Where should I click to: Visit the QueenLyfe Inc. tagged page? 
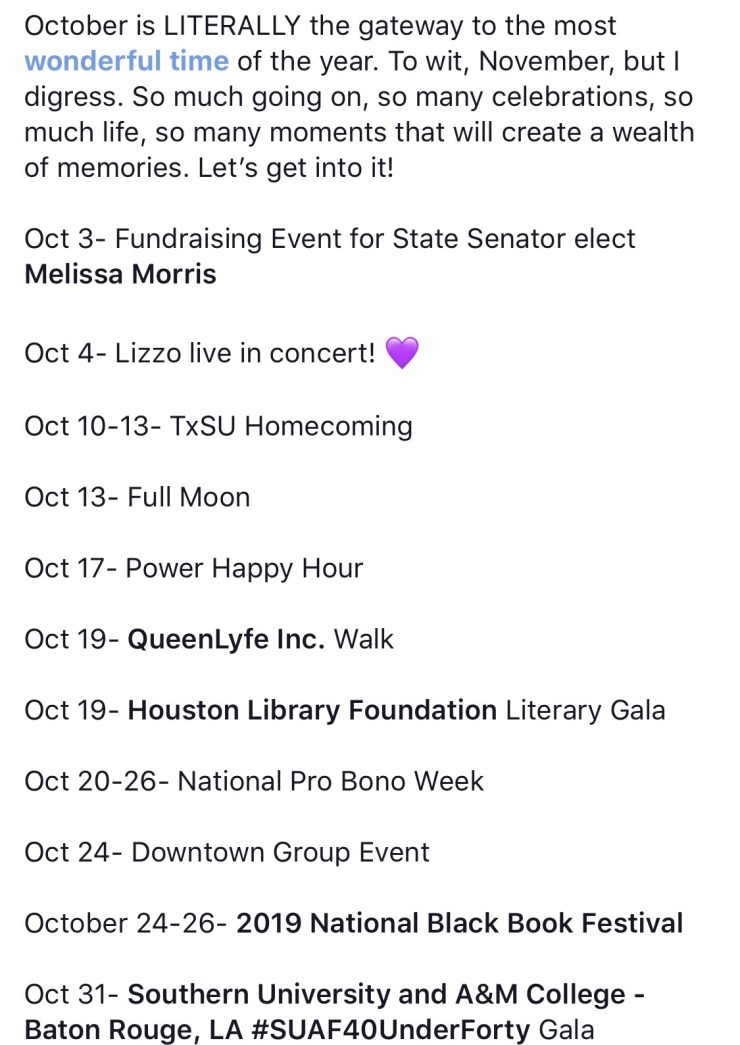(226, 640)
